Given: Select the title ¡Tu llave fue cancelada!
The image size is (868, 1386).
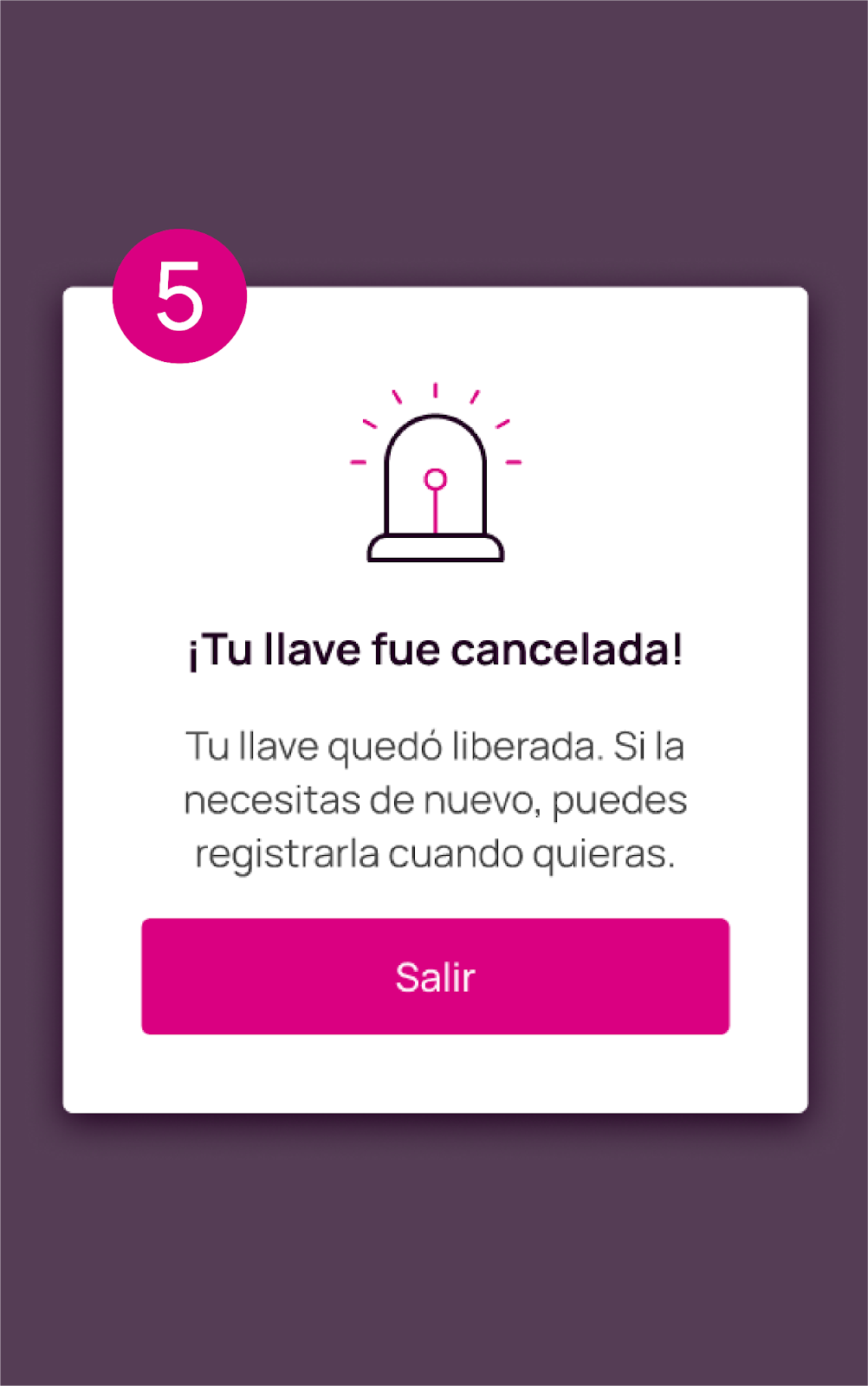Looking at the screenshot, I should [x=434, y=648].
